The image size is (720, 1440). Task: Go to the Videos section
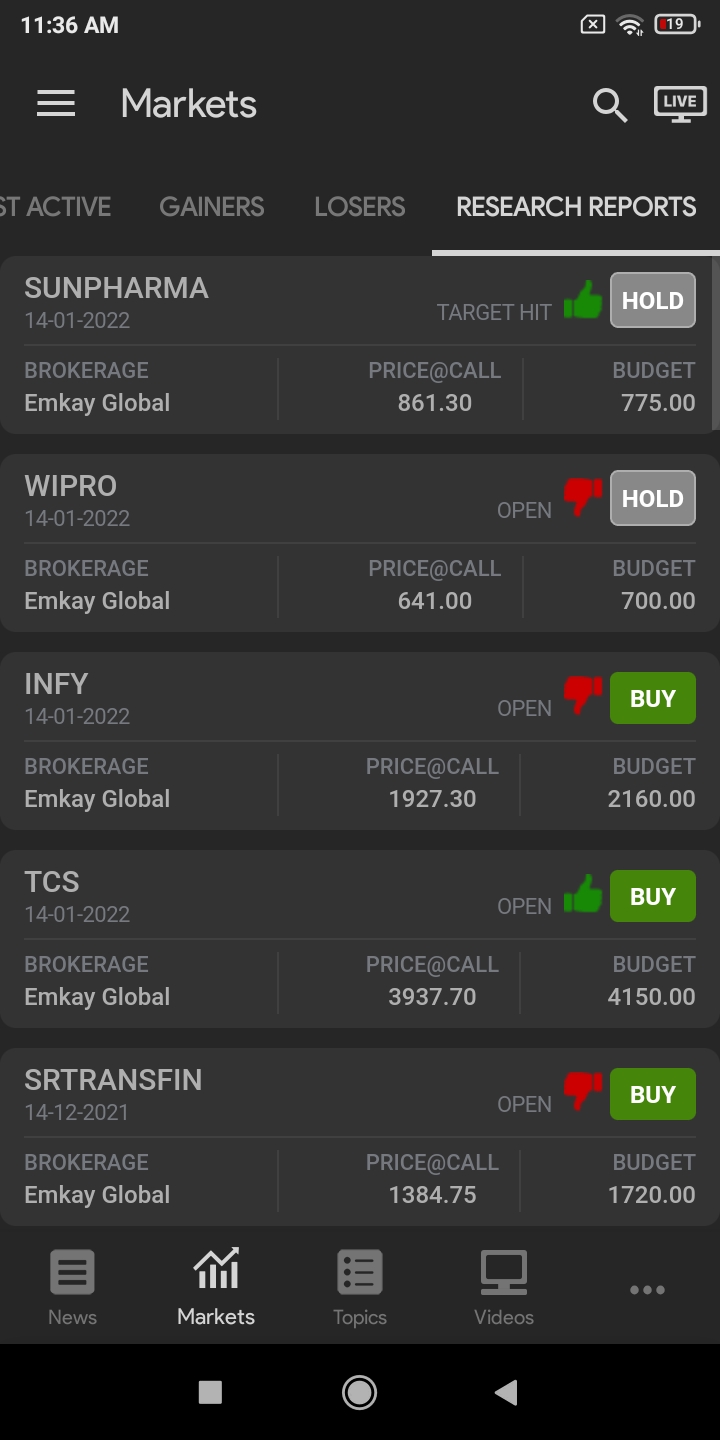[x=504, y=1288]
